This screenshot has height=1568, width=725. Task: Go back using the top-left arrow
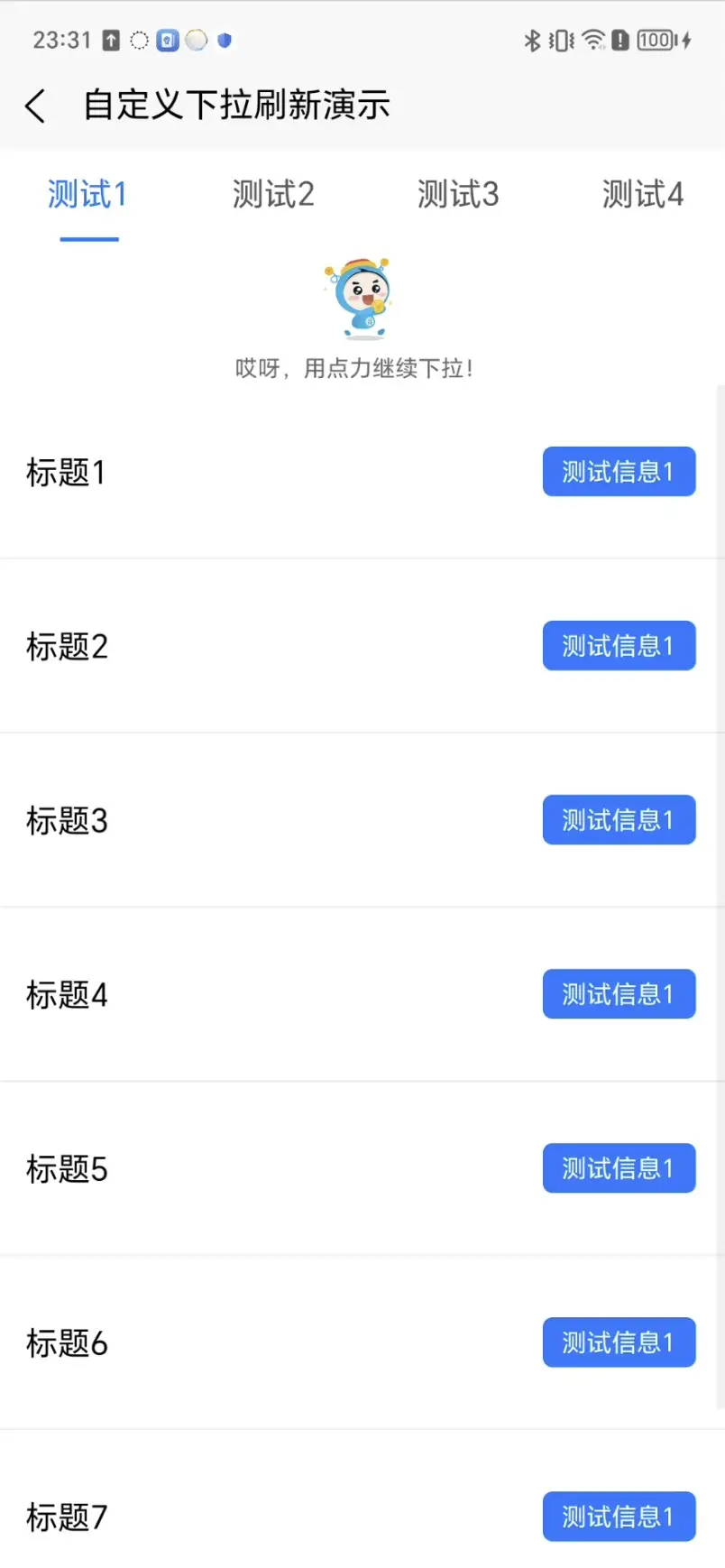(36, 106)
